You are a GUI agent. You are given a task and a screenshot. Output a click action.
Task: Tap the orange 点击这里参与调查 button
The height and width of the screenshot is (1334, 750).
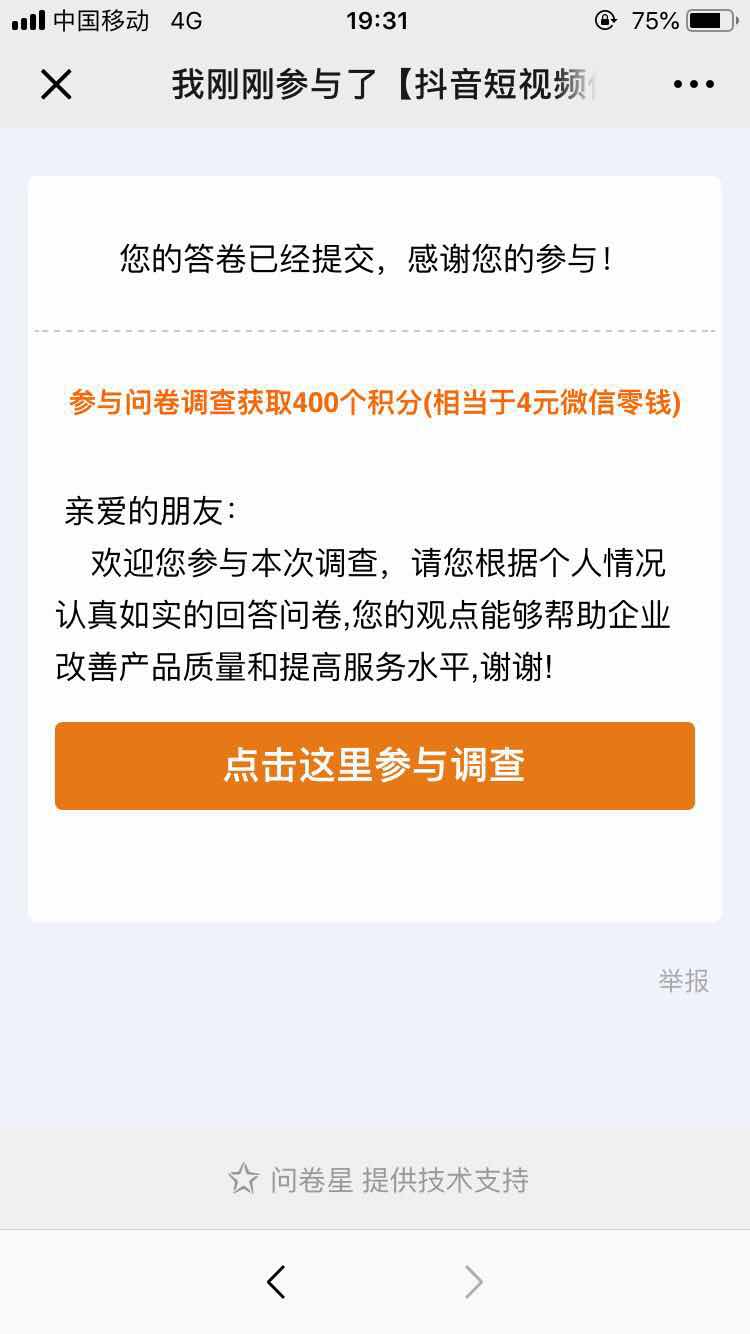click(374, 766)
